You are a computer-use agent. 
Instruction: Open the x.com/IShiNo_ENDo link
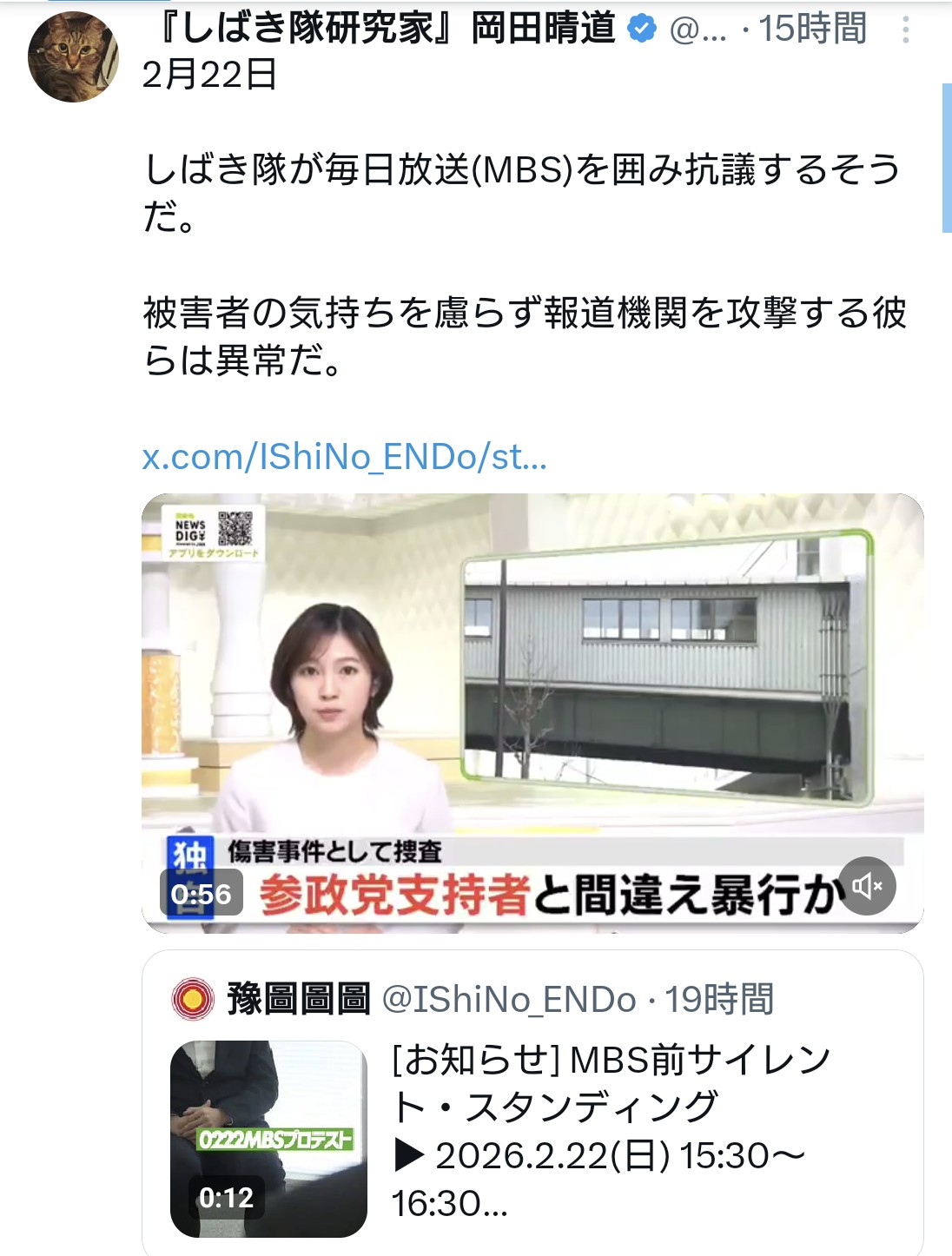point(345,456)
